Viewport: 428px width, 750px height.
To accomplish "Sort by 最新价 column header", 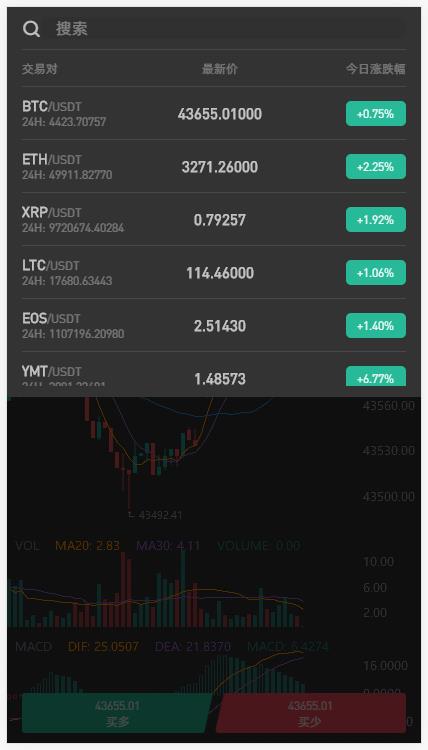I will coord(219,69).
